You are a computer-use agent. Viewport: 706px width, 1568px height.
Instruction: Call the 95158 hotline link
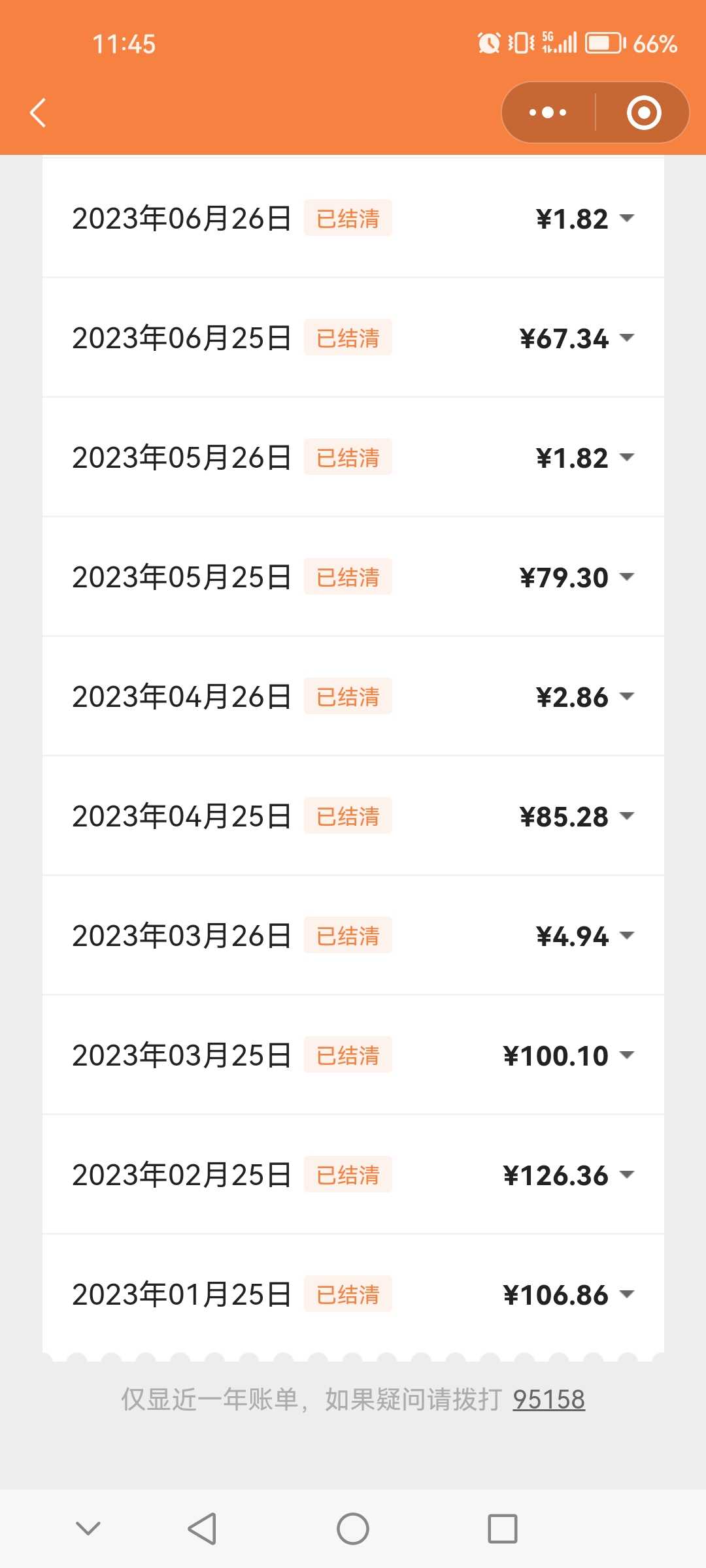[548, 1399]
